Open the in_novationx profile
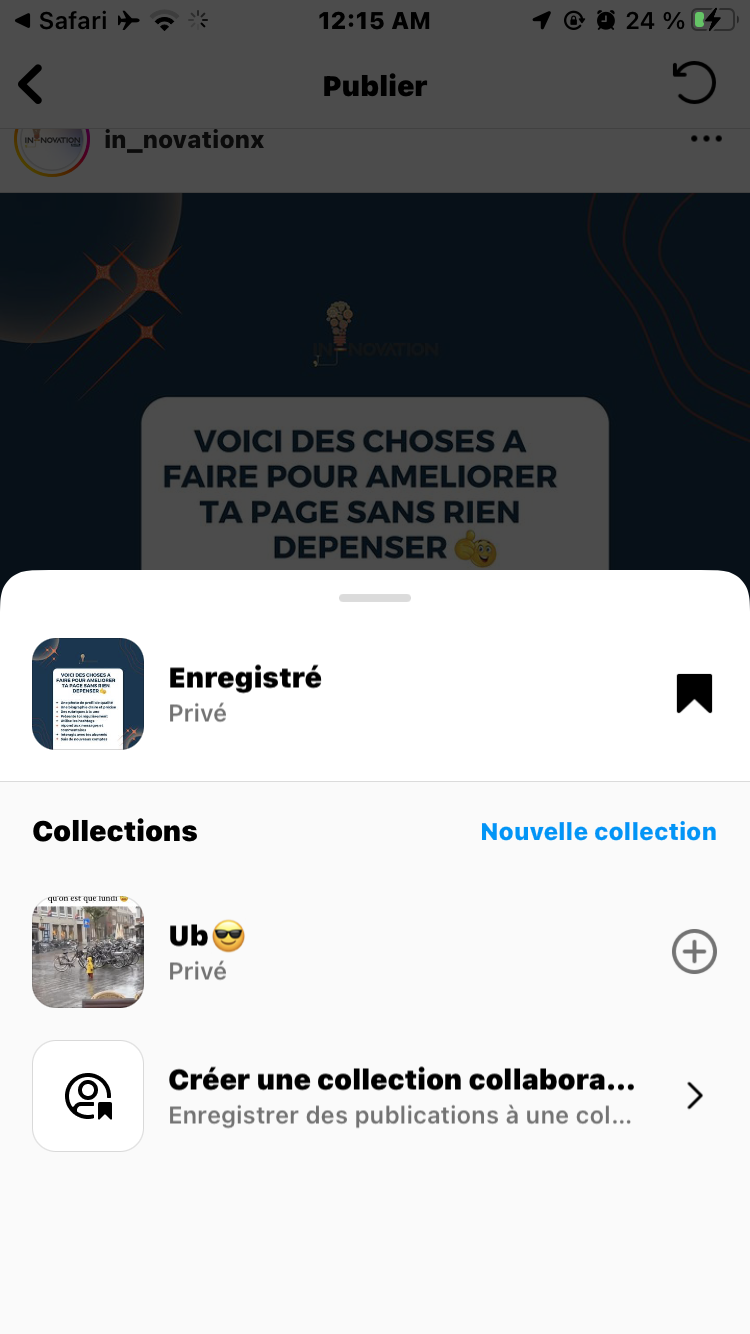Viewport: 750px width, 1334px height. click(184, 139)
